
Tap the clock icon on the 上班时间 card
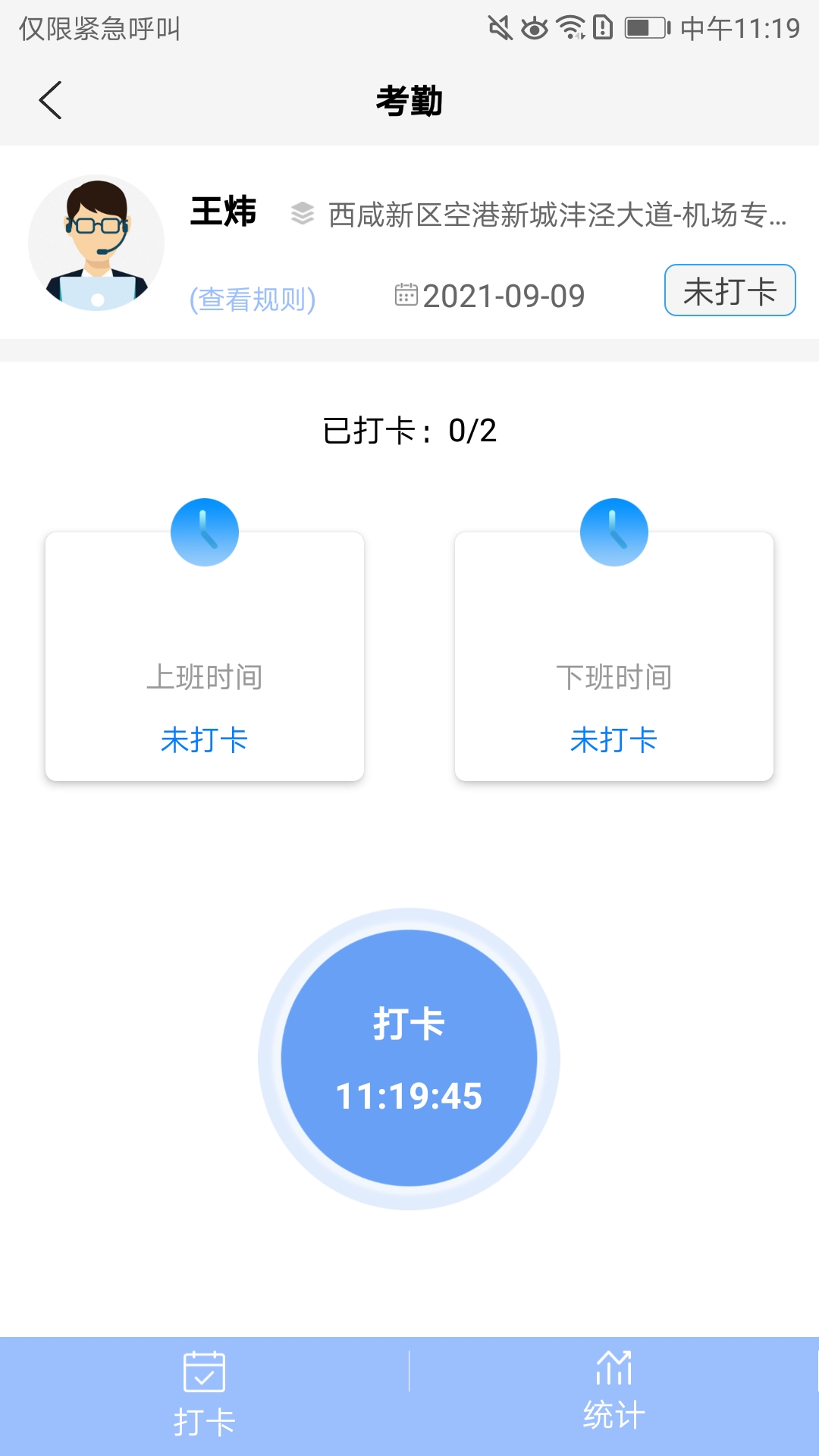[x=204, y=532]
